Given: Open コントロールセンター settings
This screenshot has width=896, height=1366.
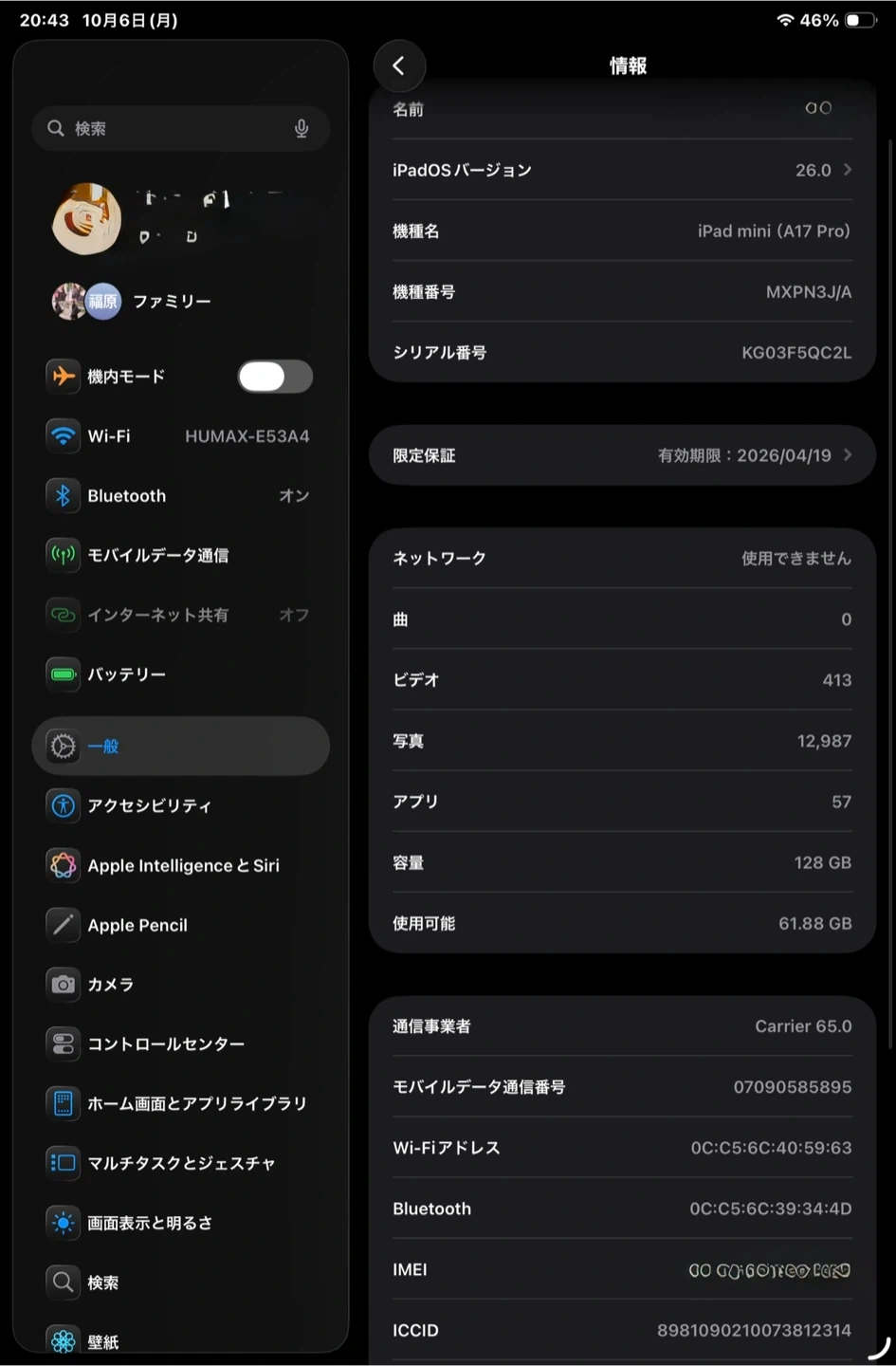Looking at the screenshot, I should [x=180, y=1044].
